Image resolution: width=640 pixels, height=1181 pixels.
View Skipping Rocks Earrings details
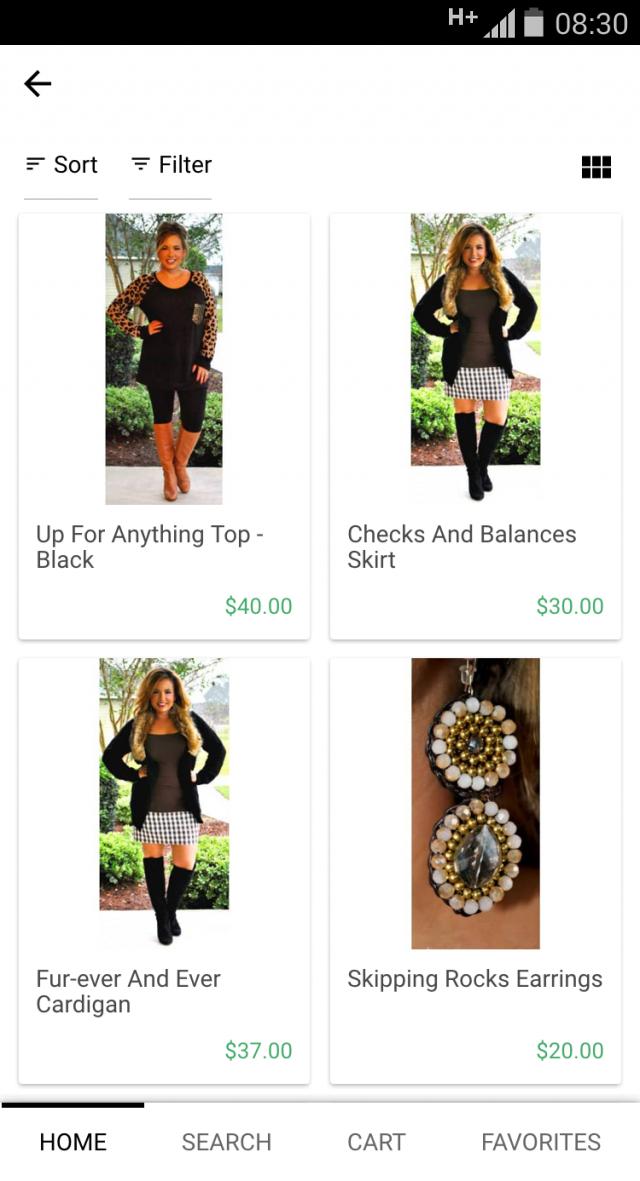click(475, 870)
